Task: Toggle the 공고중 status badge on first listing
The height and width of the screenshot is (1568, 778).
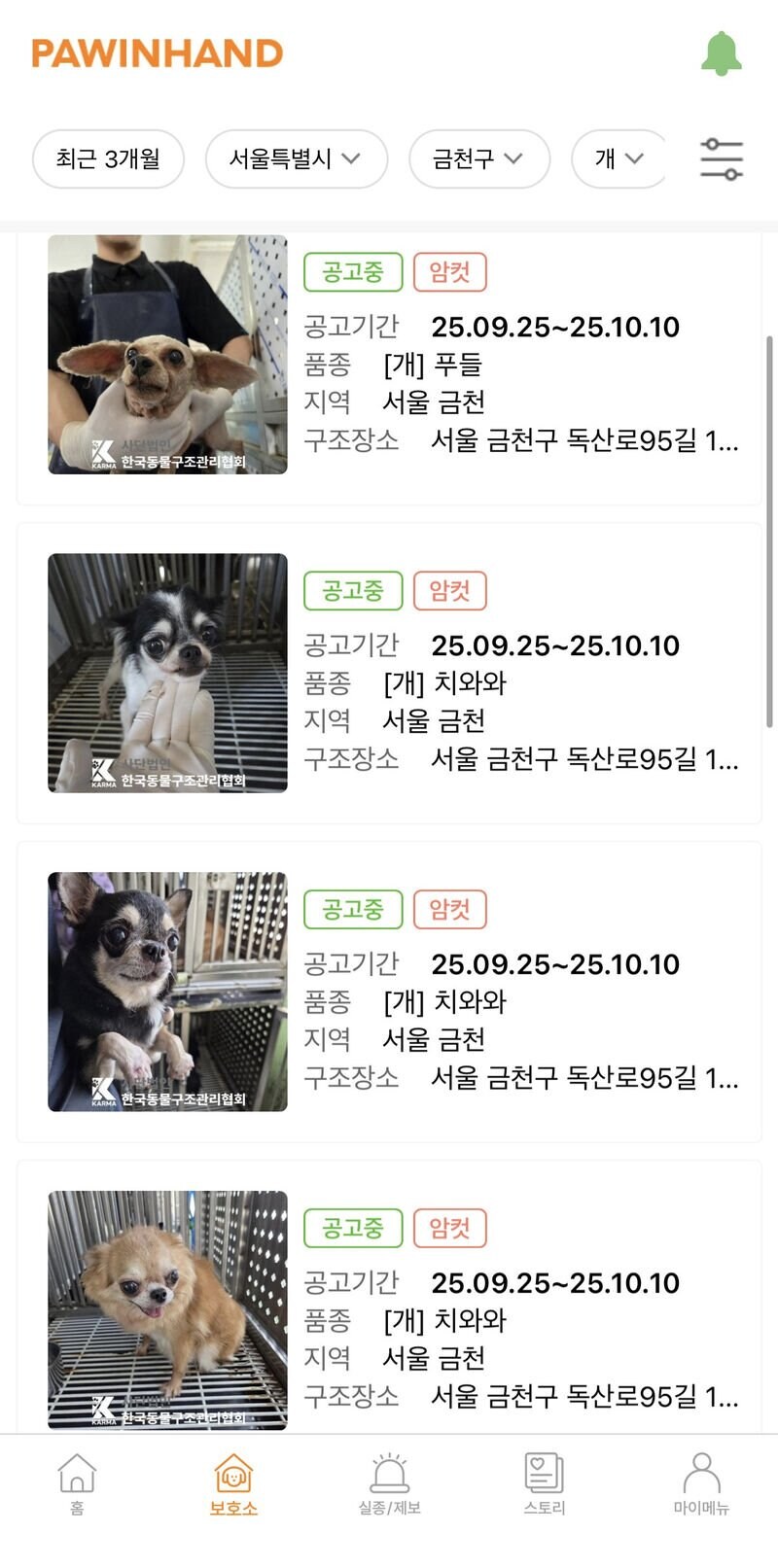Action: pyautogui.click(x=353, y=273)
